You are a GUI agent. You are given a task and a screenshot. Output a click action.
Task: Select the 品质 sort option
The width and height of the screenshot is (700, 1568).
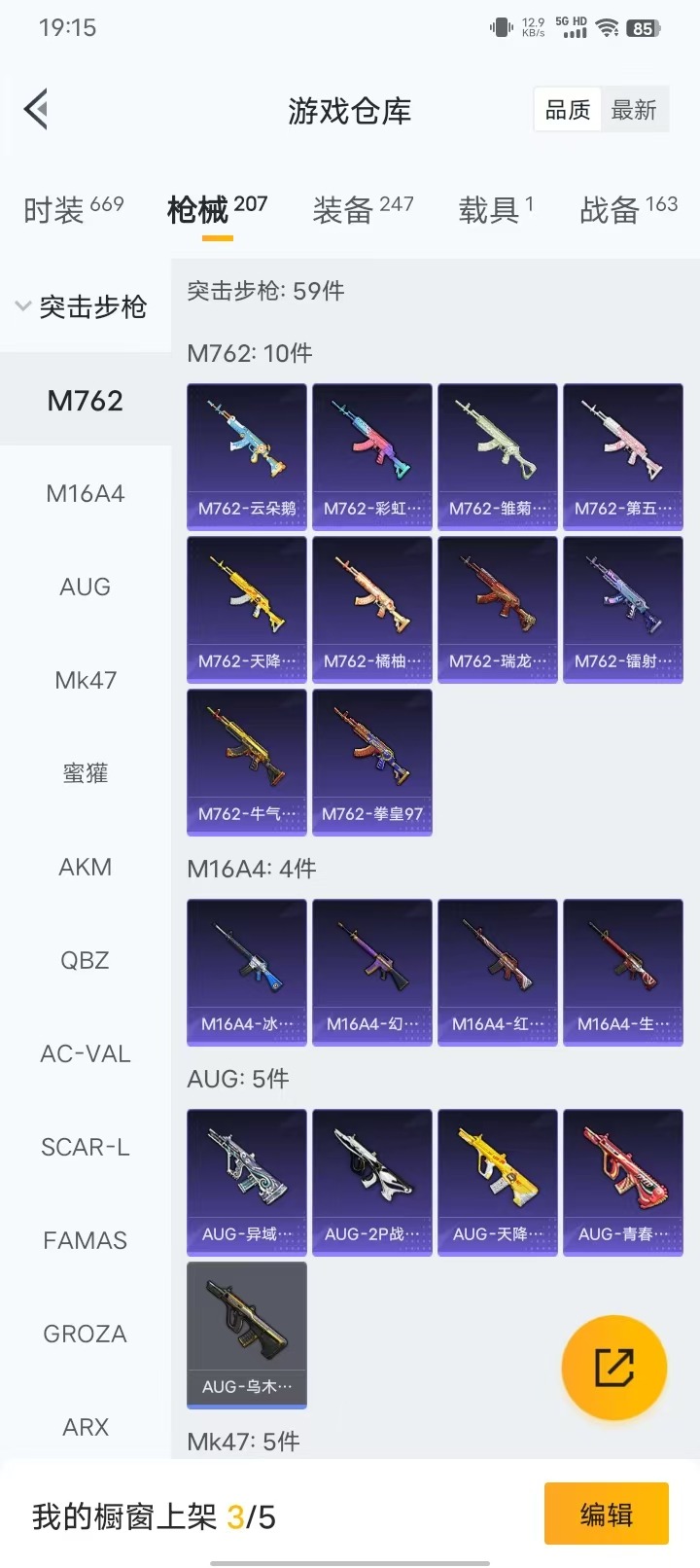coord(568,110)
